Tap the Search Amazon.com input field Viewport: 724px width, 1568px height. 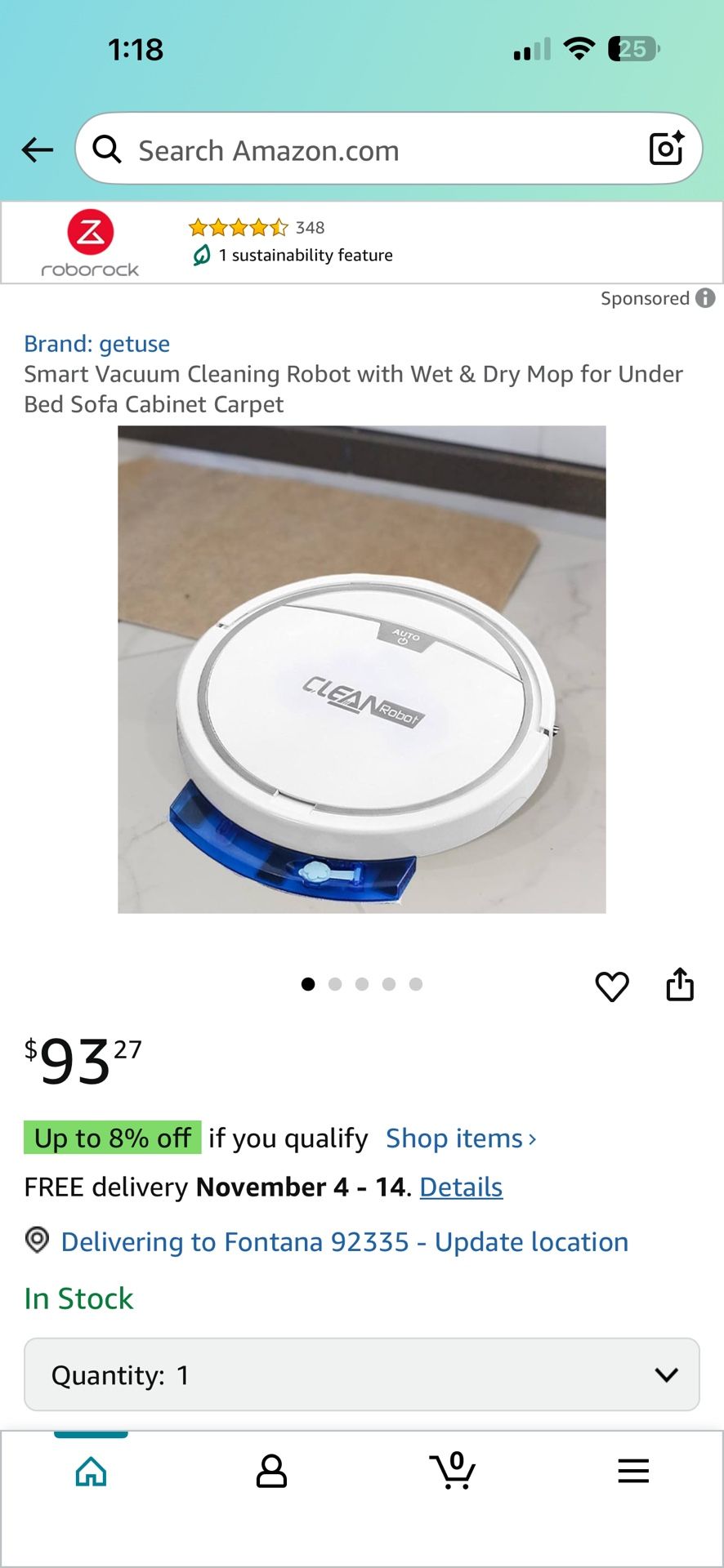point(327,149)
